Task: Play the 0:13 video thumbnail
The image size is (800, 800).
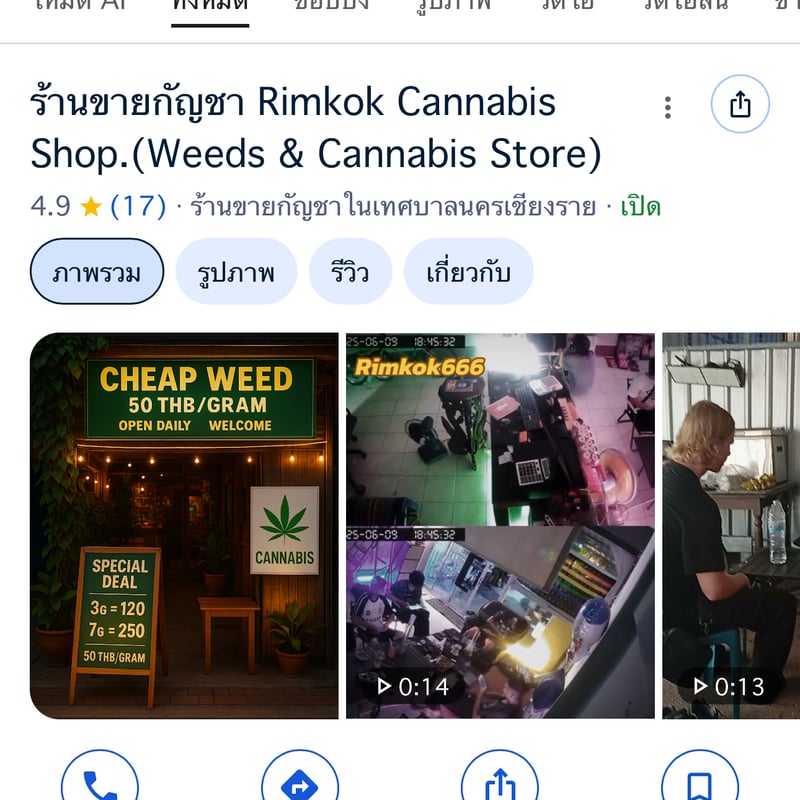Action: 731,526
